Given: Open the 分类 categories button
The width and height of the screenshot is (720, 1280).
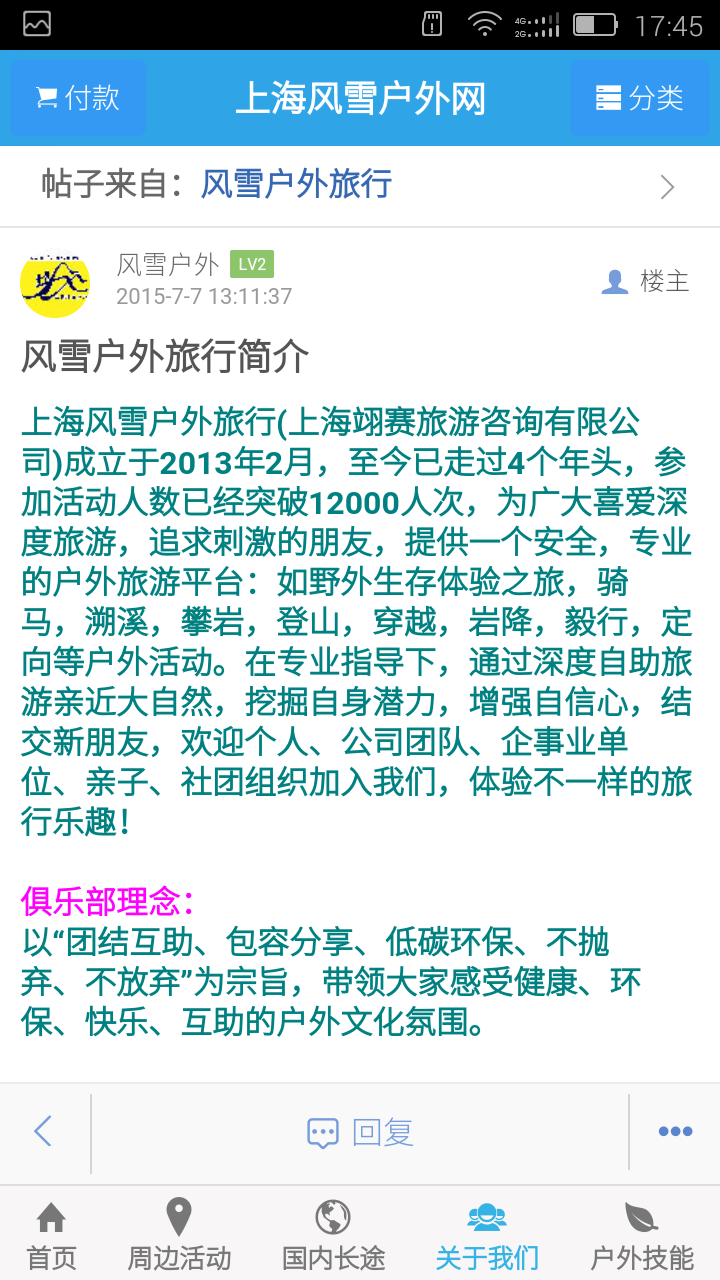Looking at the screenshot, I should coord(639,98).
